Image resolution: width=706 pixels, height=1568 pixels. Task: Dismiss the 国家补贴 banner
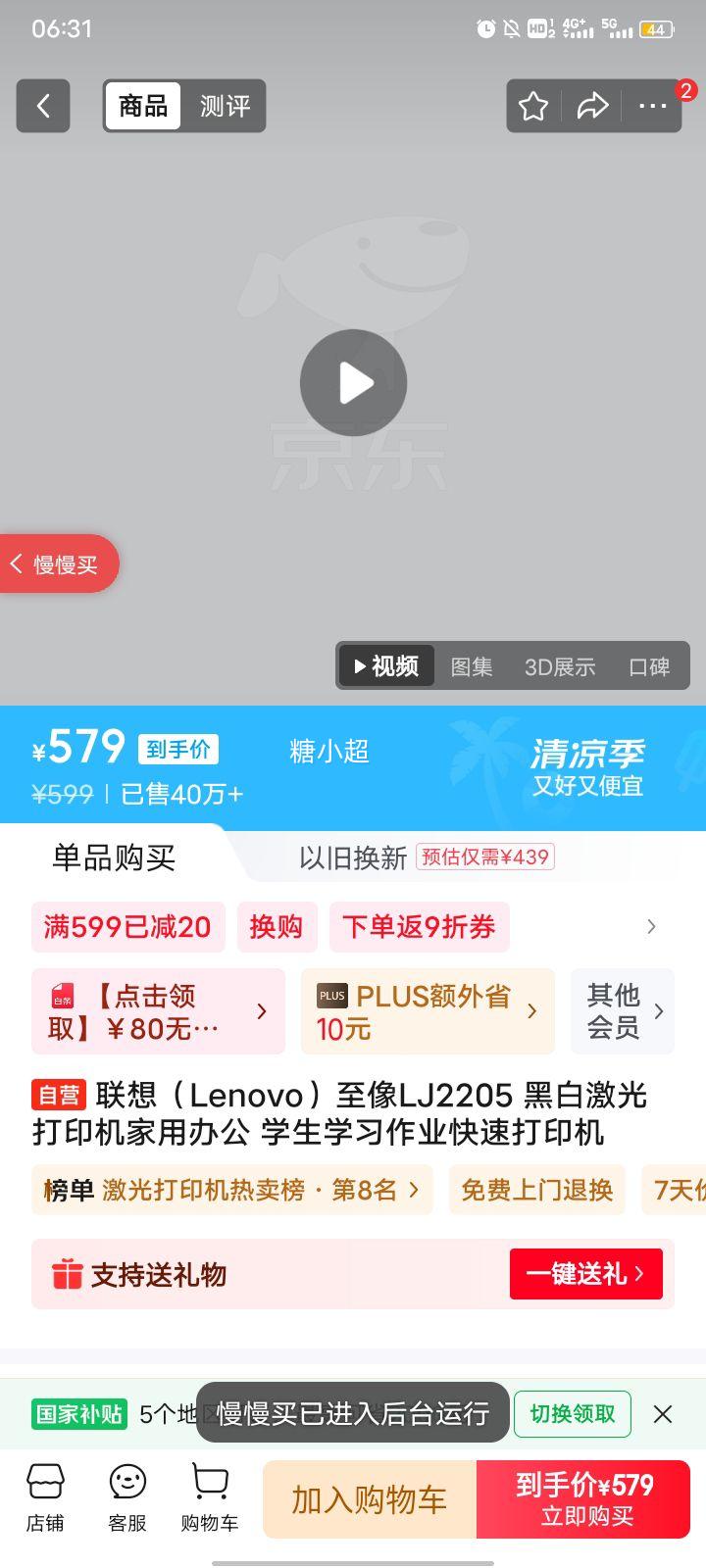(x=663, y=1414)
